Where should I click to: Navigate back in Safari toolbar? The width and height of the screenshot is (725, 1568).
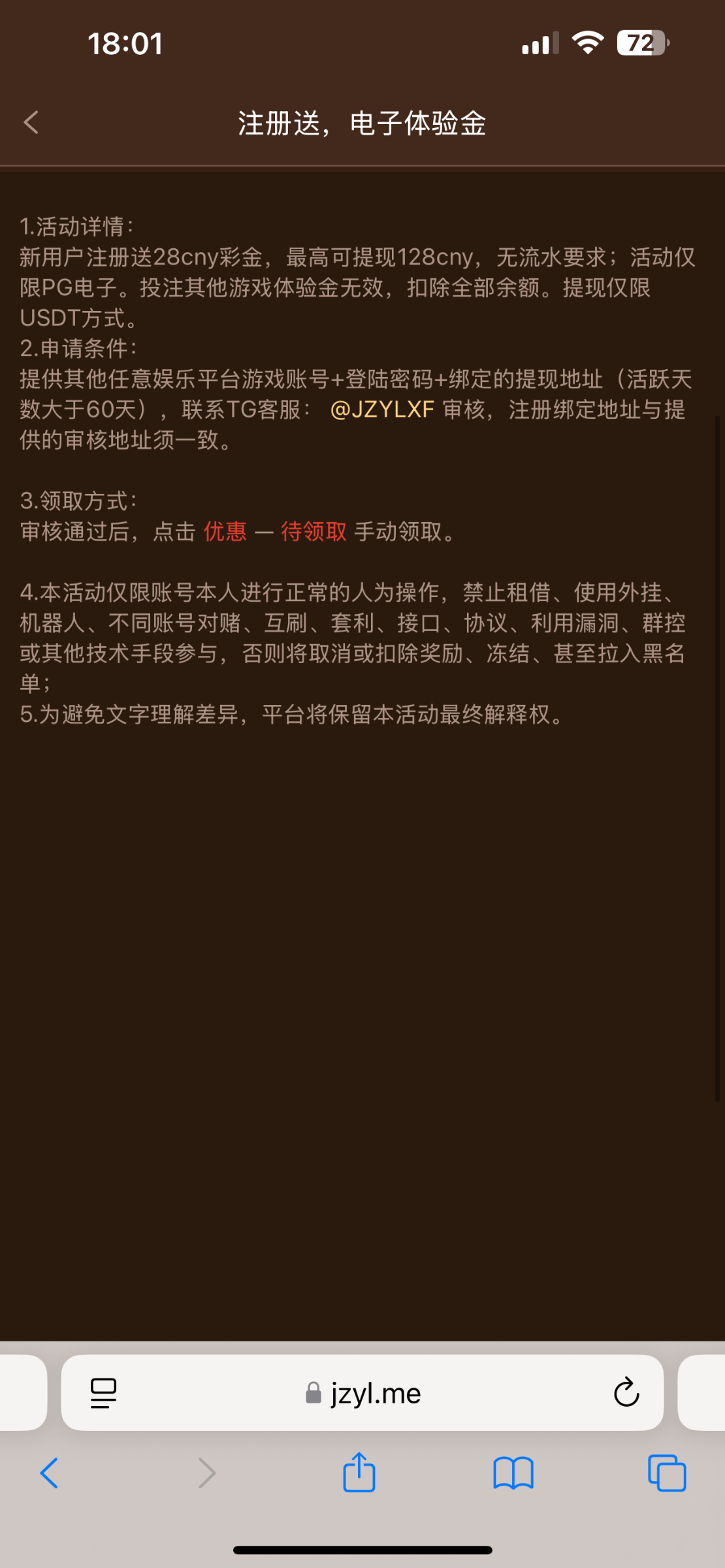coord(49,1473)
